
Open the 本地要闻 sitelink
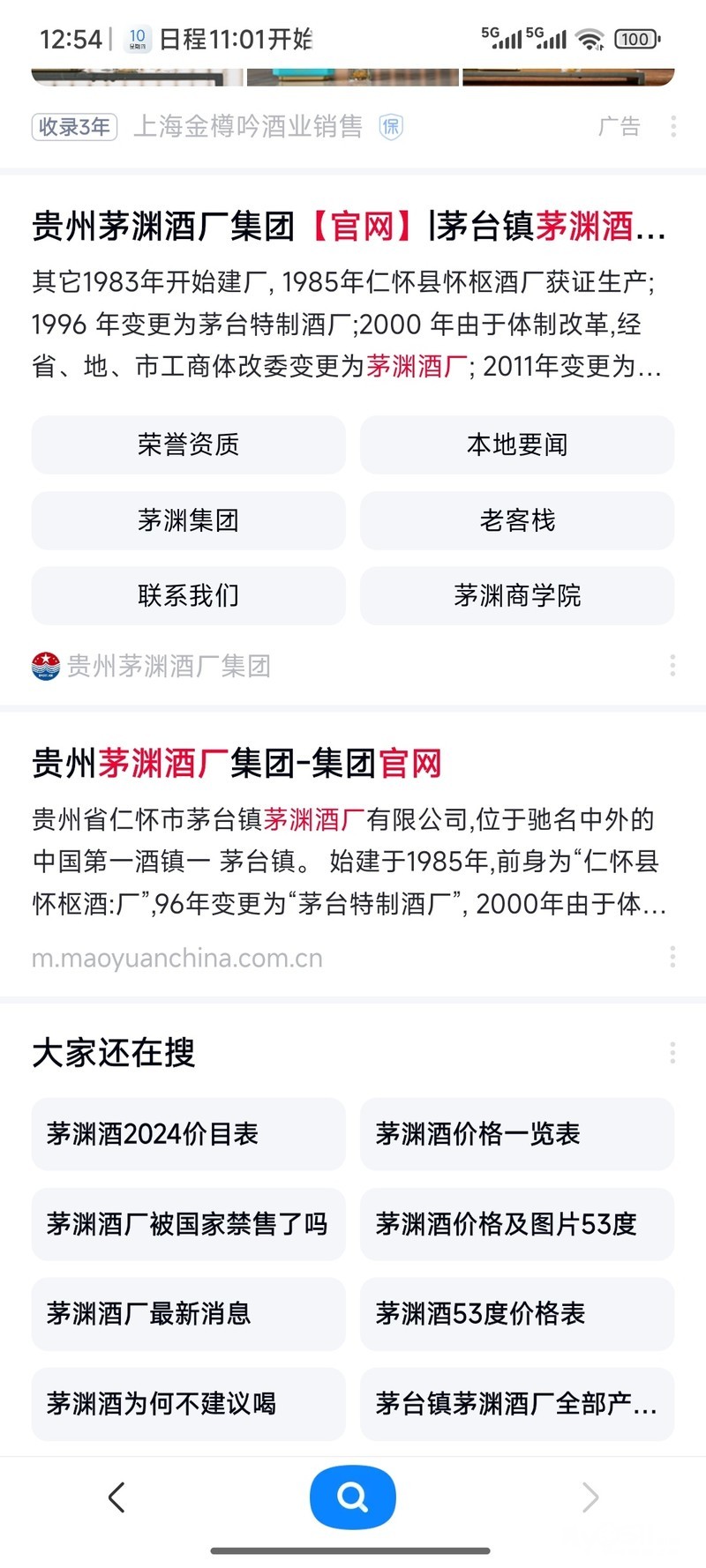click(x=517, y=444)
